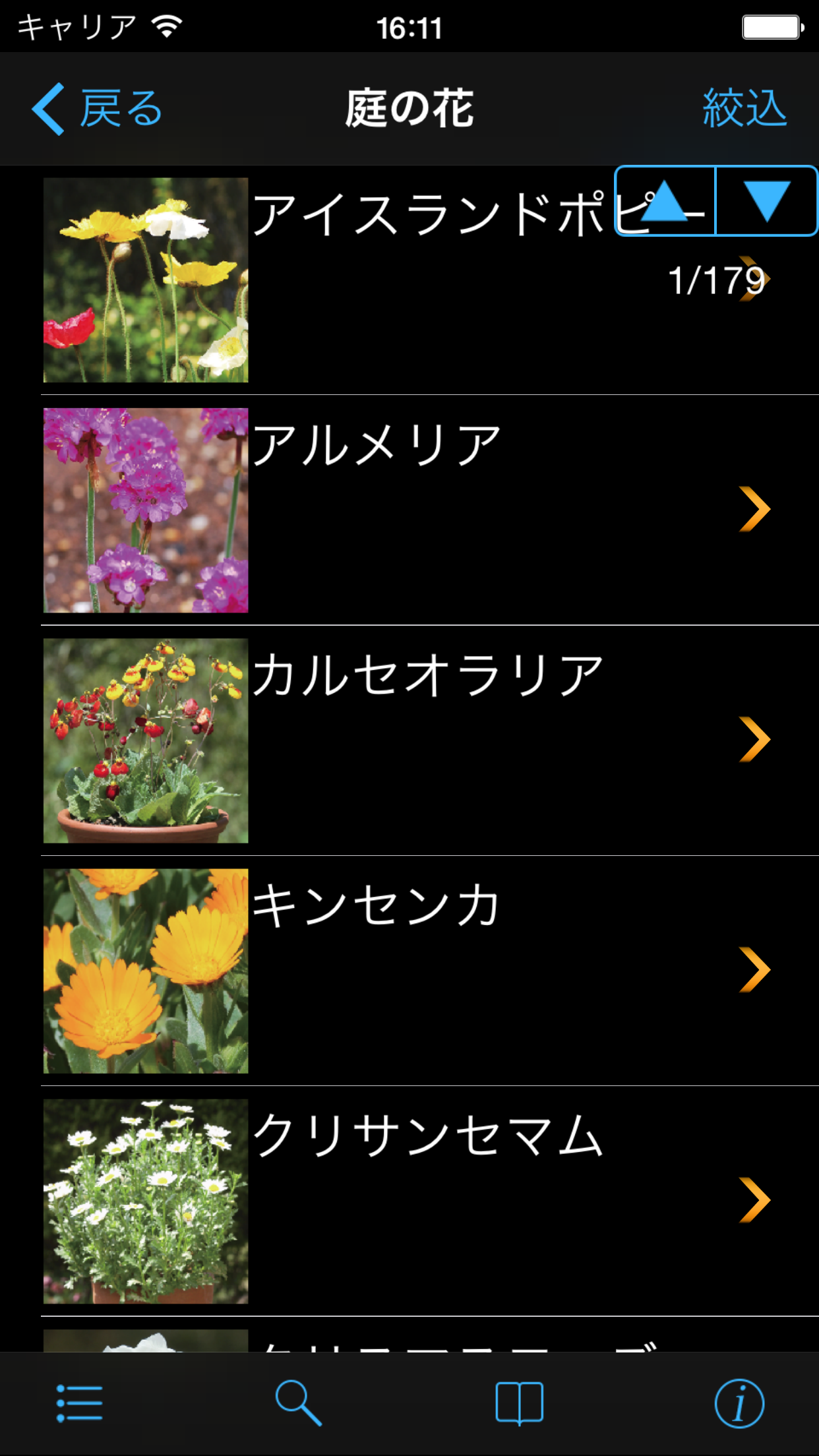
Task: Show the info page icon
Action: tap(739, 1403)
